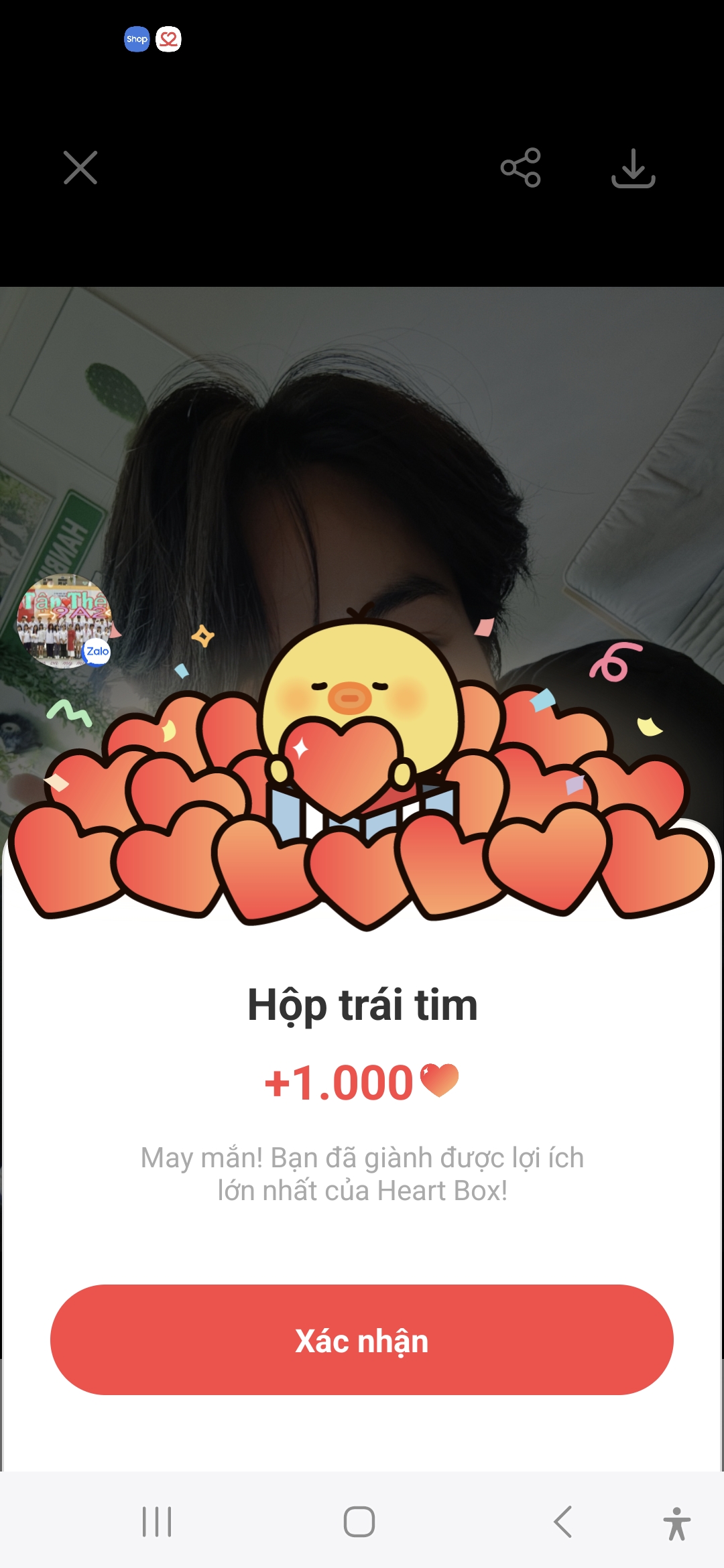The image size is (724, 1568).
Task: Go back with the system back button
Action: pos(562,1522)
